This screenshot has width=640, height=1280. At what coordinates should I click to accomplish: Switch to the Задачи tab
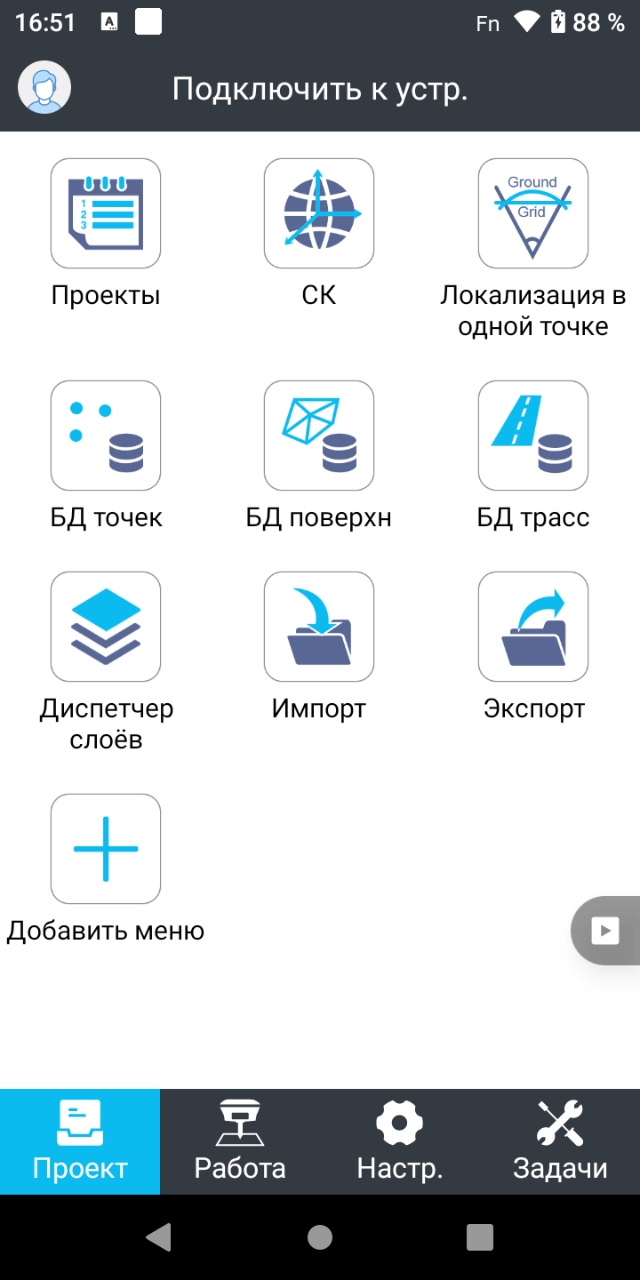point(560,1141)
